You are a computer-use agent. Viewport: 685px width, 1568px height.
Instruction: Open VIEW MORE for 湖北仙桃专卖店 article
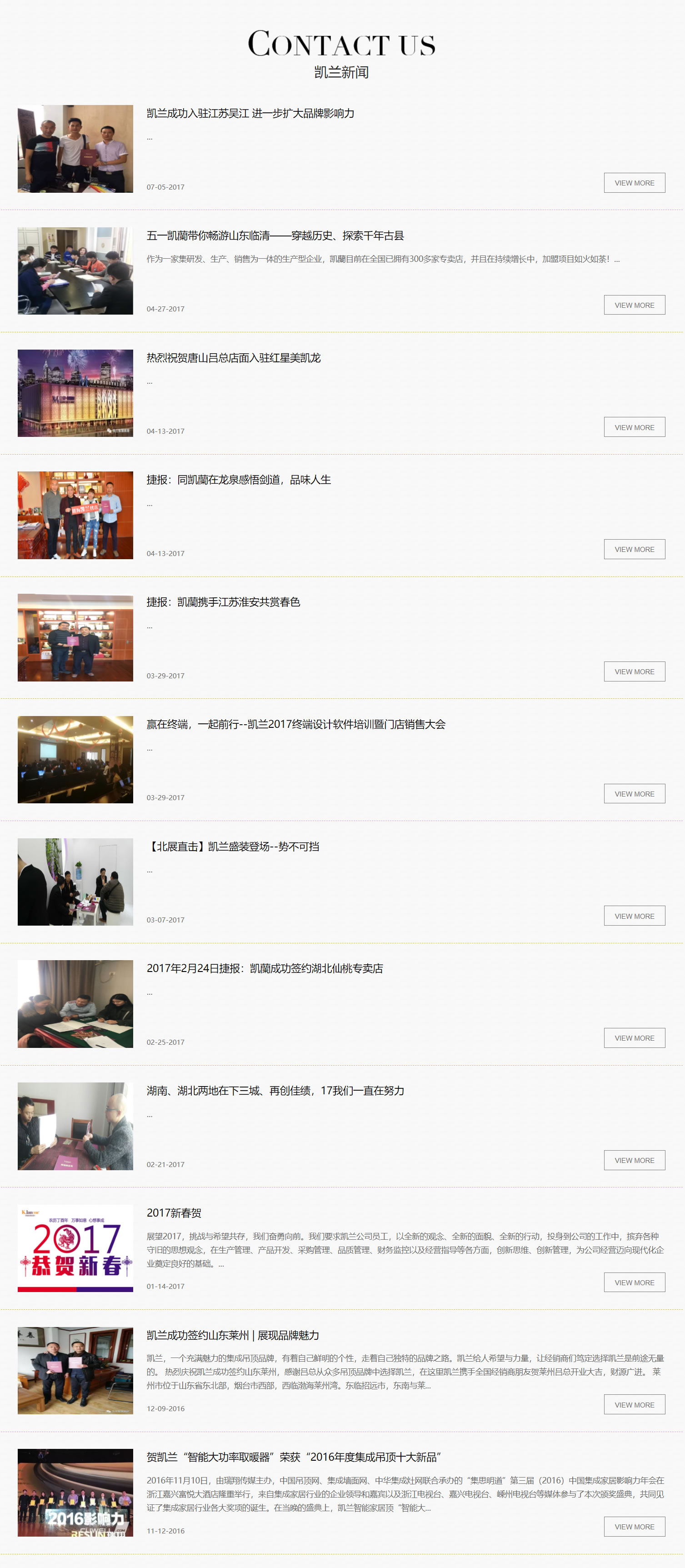pos(634,1038)
